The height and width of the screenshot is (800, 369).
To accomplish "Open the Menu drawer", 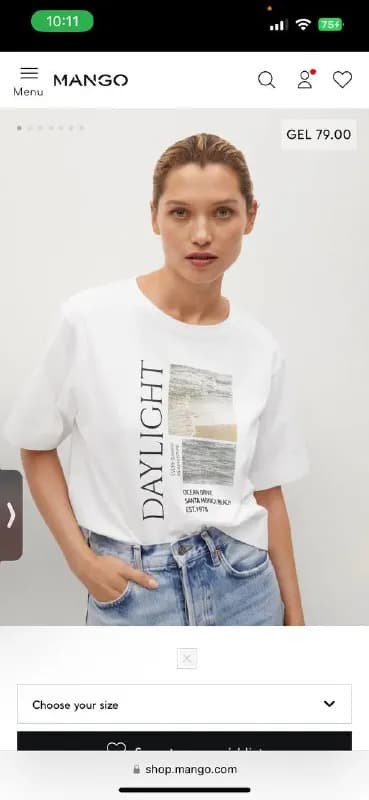I will (29, 82).
